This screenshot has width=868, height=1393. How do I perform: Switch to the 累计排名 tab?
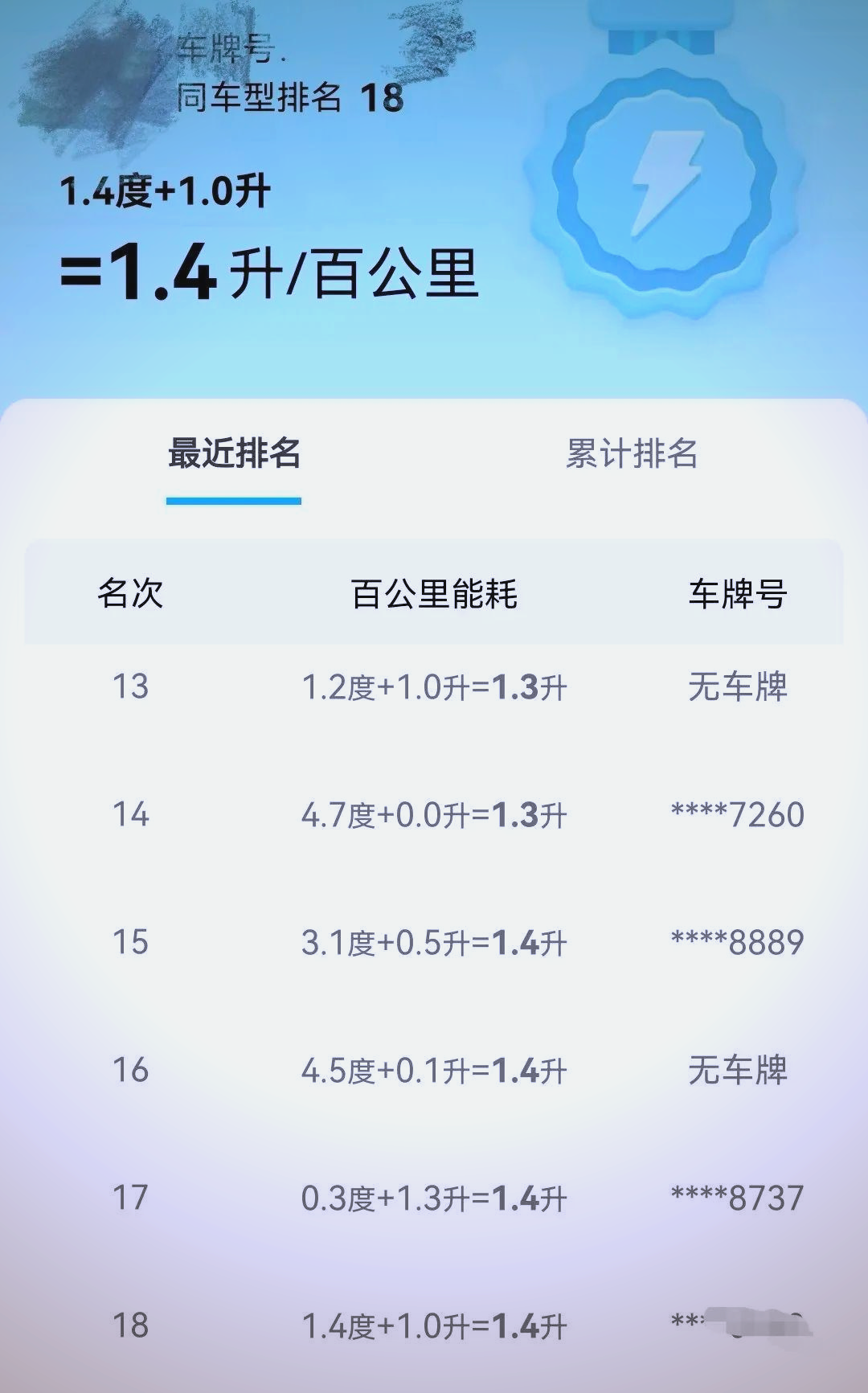click(632, 454)
